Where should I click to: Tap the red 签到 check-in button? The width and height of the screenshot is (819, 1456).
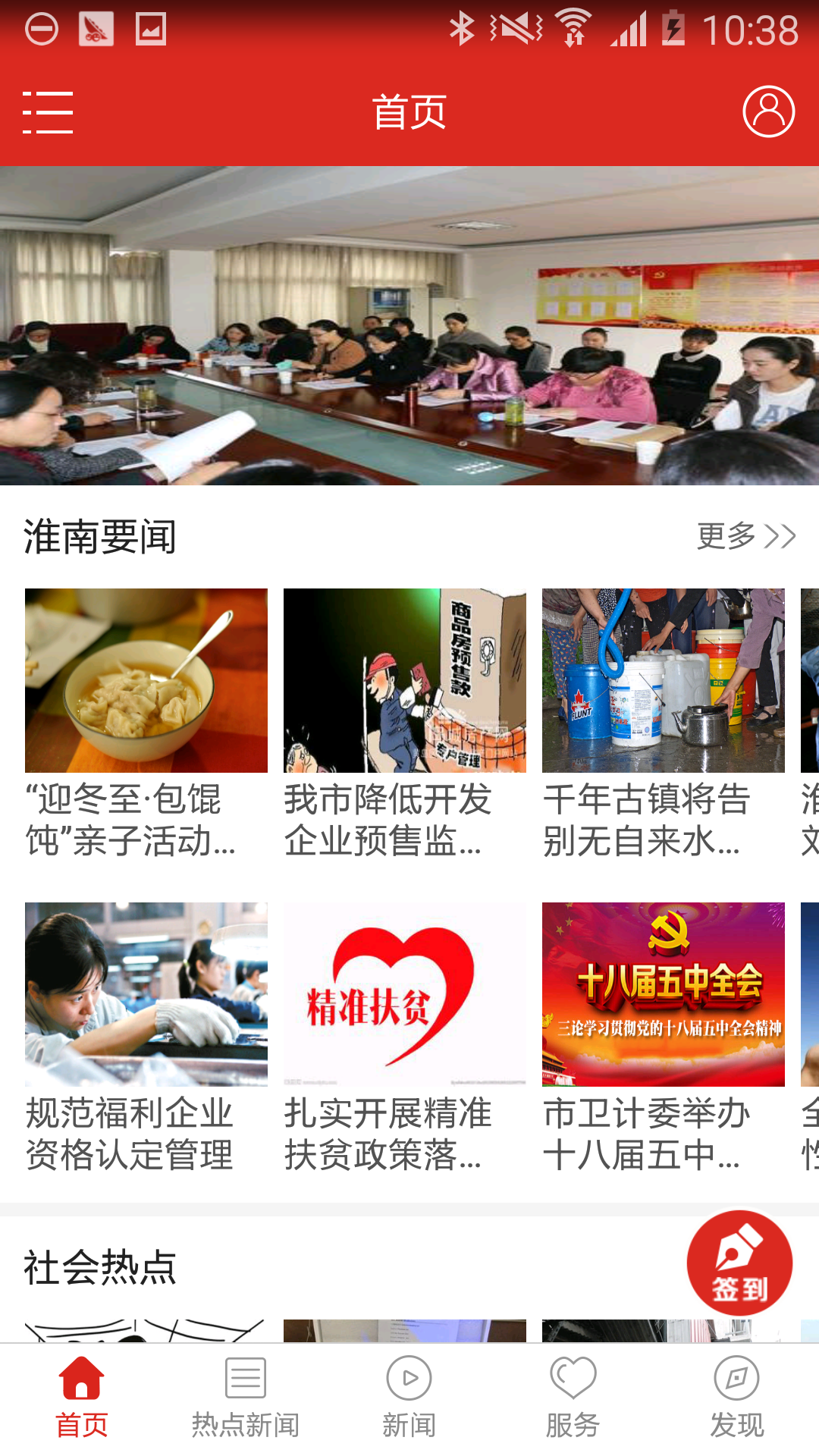(x=739, y=1263)
